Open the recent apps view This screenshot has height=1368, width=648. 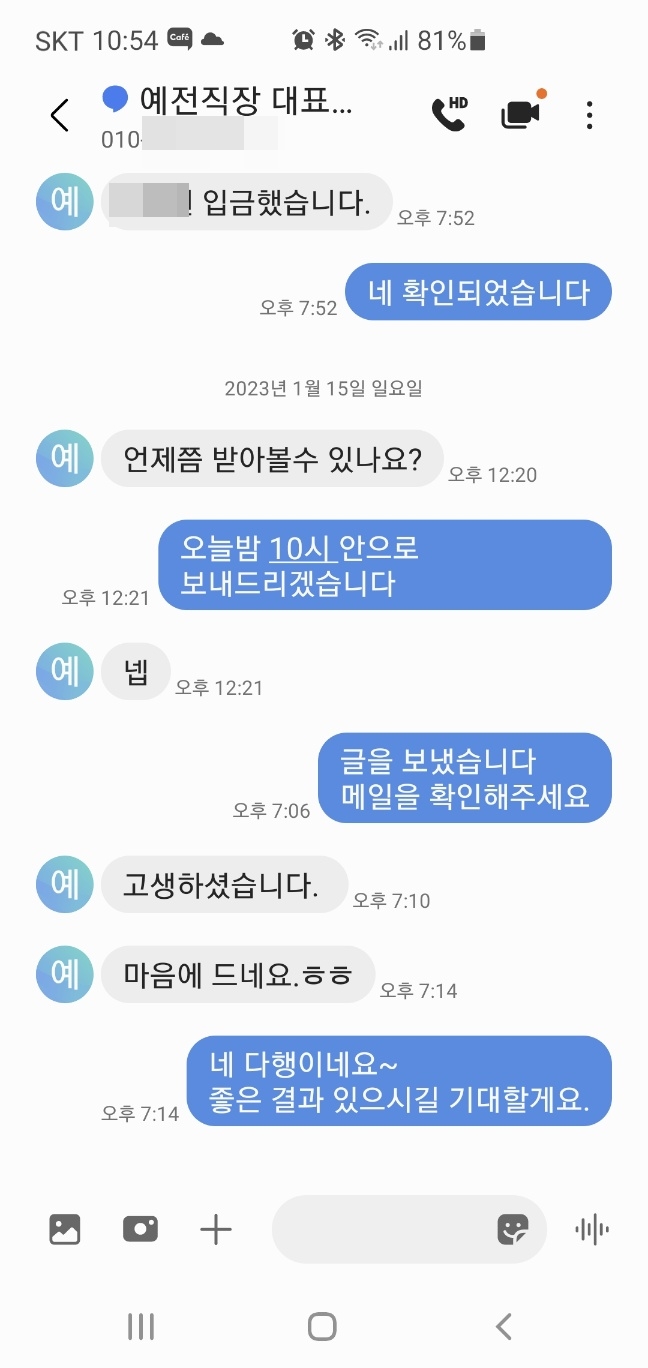[x=141, y=1327]
